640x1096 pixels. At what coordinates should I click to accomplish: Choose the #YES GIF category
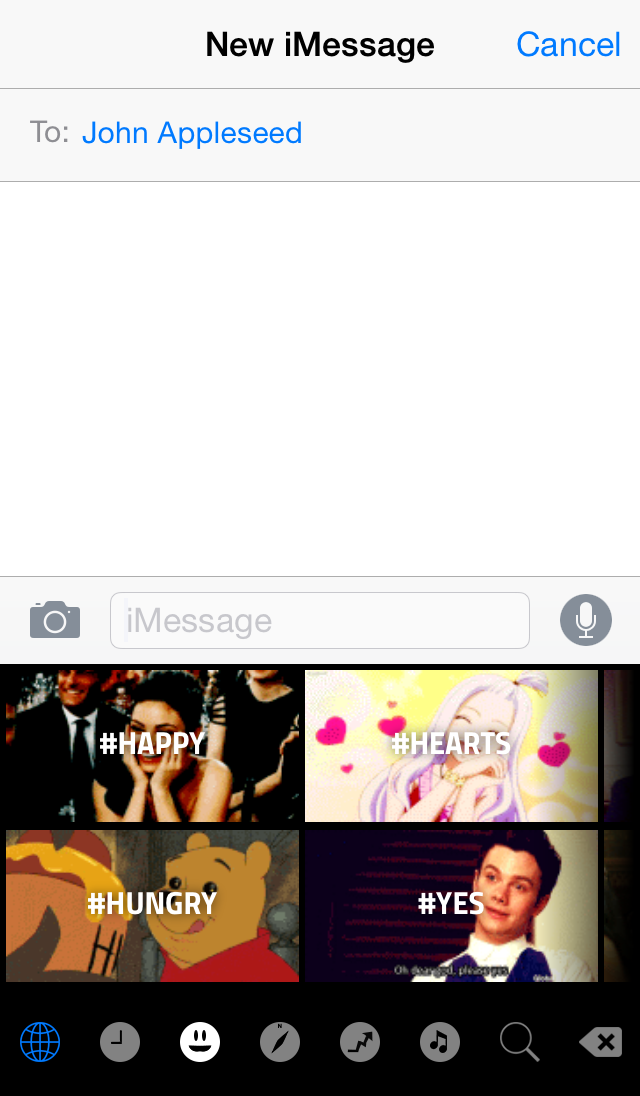[x=451, y=905]
